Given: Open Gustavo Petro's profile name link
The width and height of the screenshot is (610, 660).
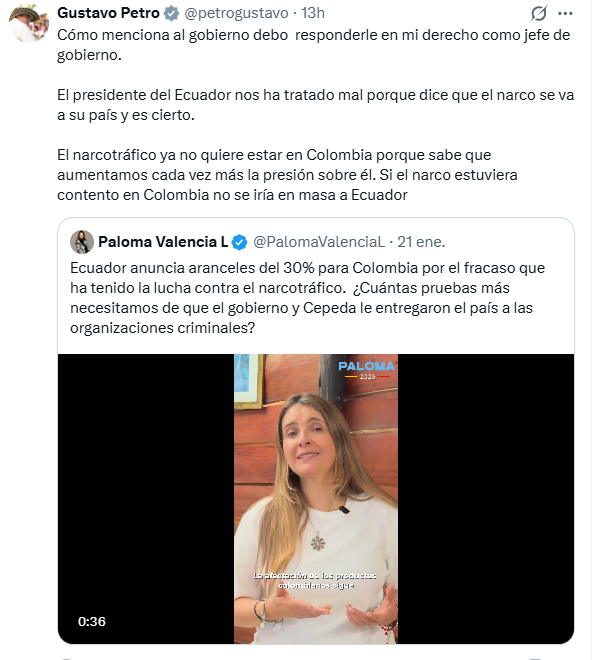Looking at the screenshot, I should 108,13.
